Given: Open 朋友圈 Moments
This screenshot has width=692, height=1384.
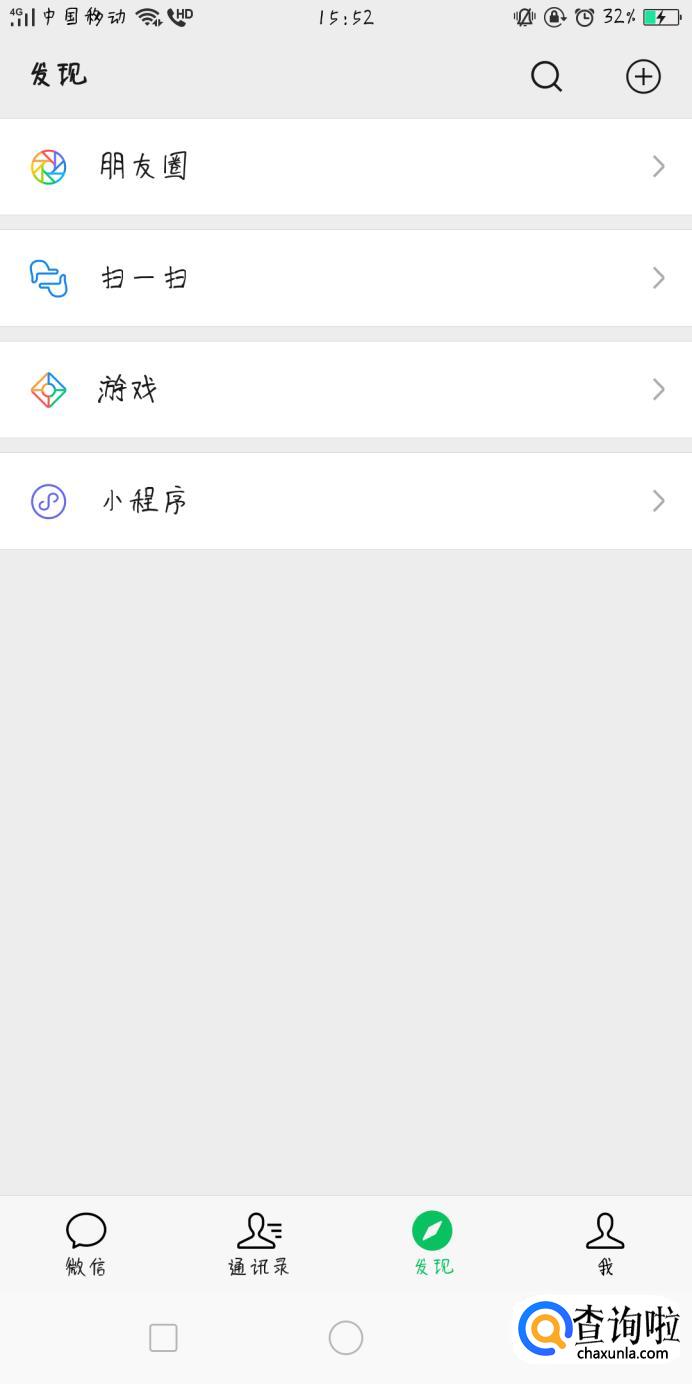Looking at the screenshot, I should coord(346,166).
